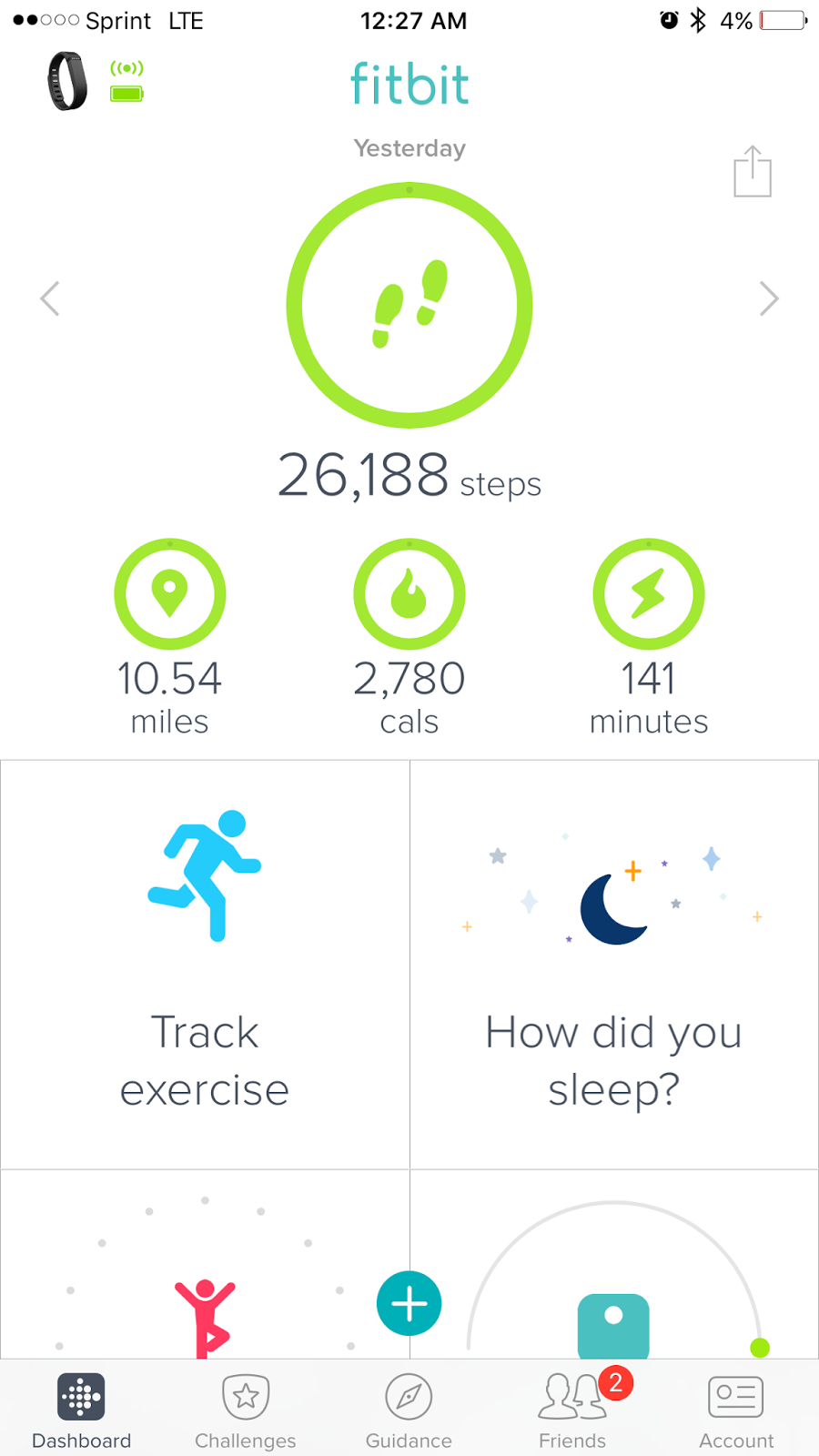
Task: Go to the next day
Action: click(769, 298)
